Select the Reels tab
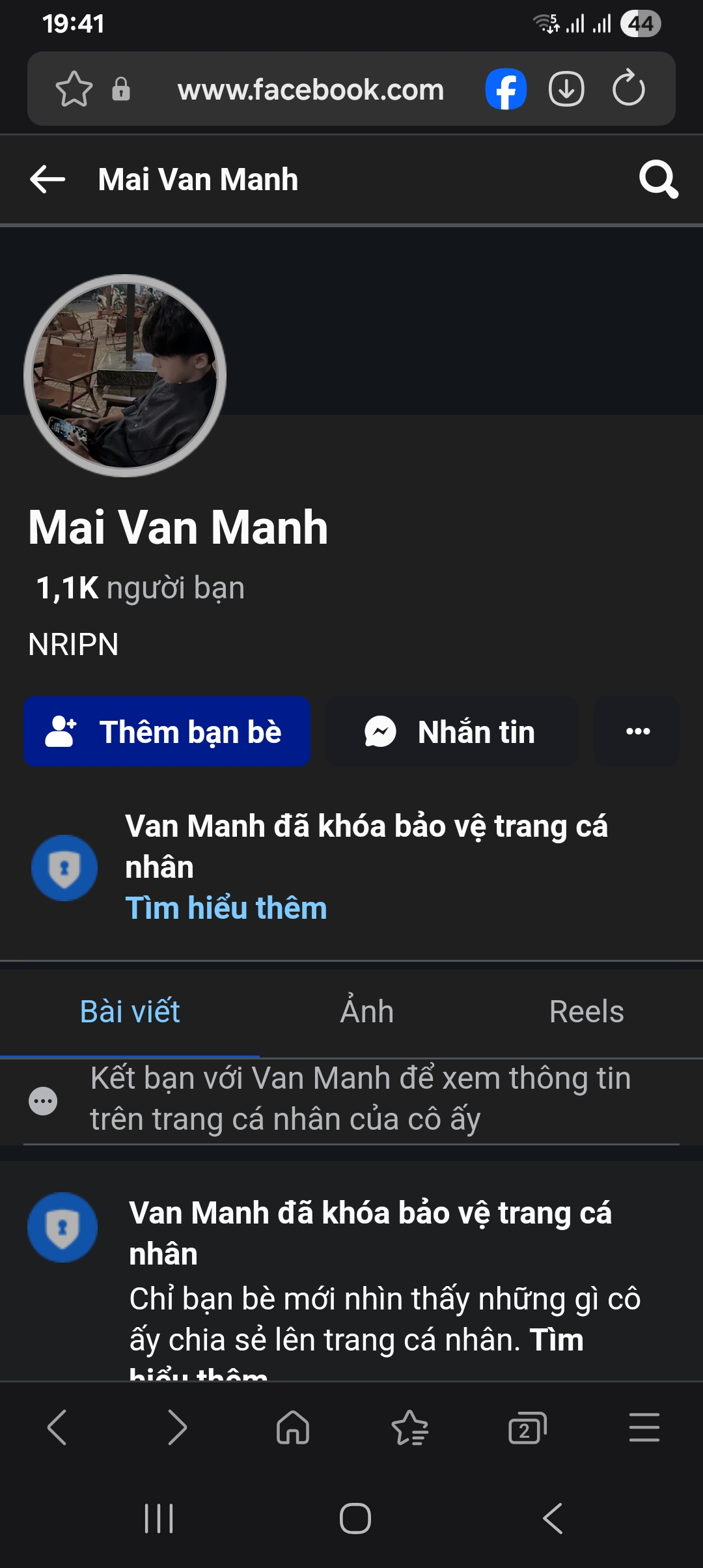Viewport: 703px width, 1568px height. (585, 1011)
